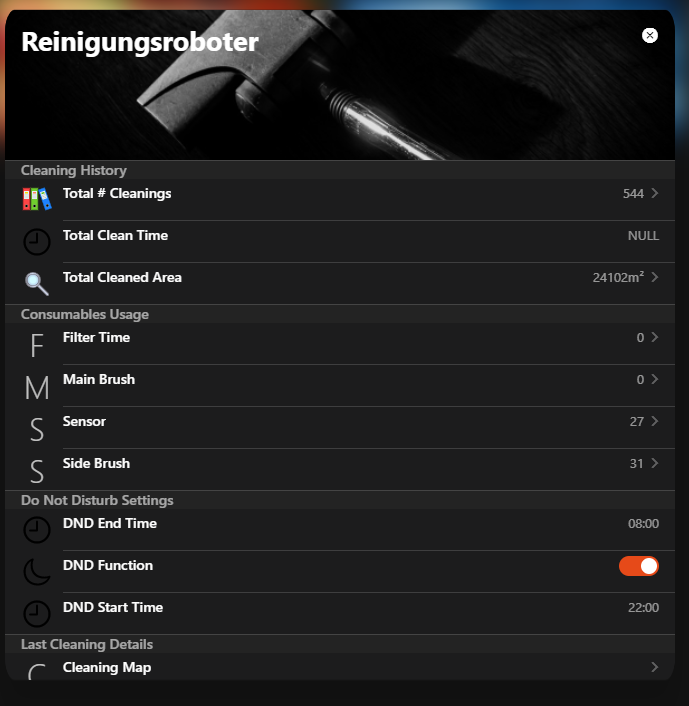The width and height of the screenshot is (689, 706).
Task: Close the Reinigungsroboter dialog
Action: pos(650,36)
